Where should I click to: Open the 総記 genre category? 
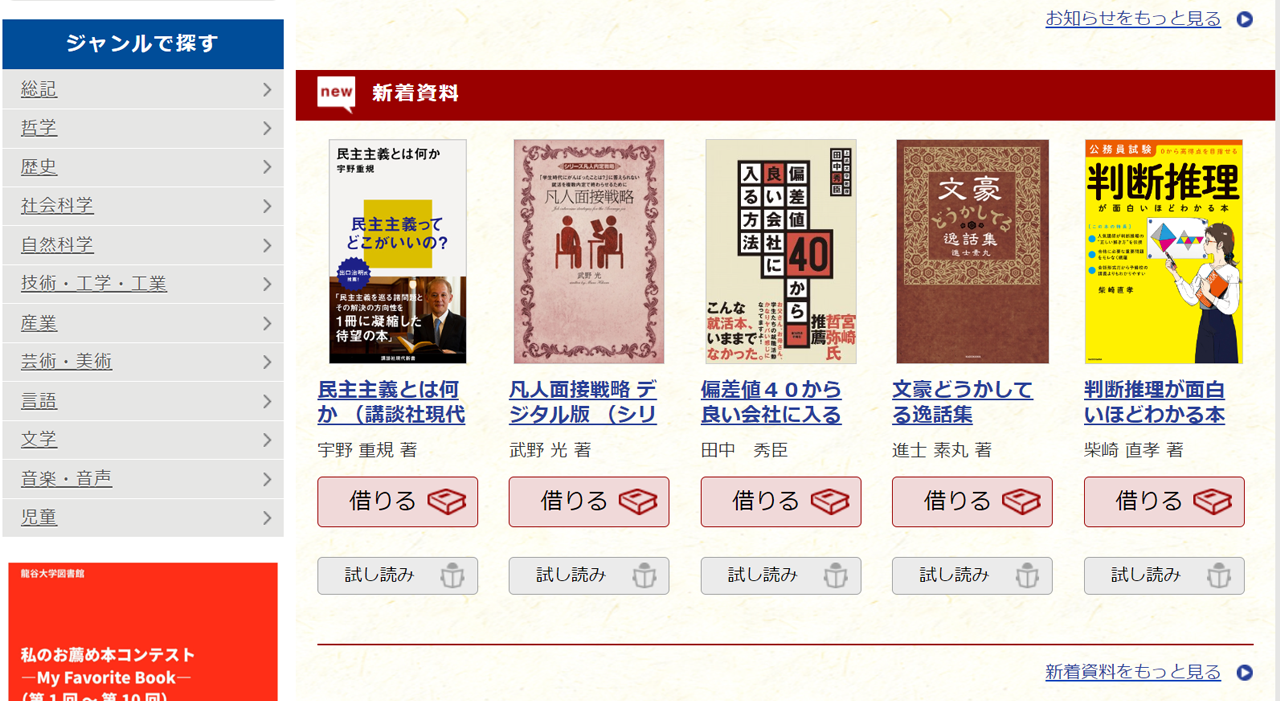pyautogui.click(x=142, y=90)
